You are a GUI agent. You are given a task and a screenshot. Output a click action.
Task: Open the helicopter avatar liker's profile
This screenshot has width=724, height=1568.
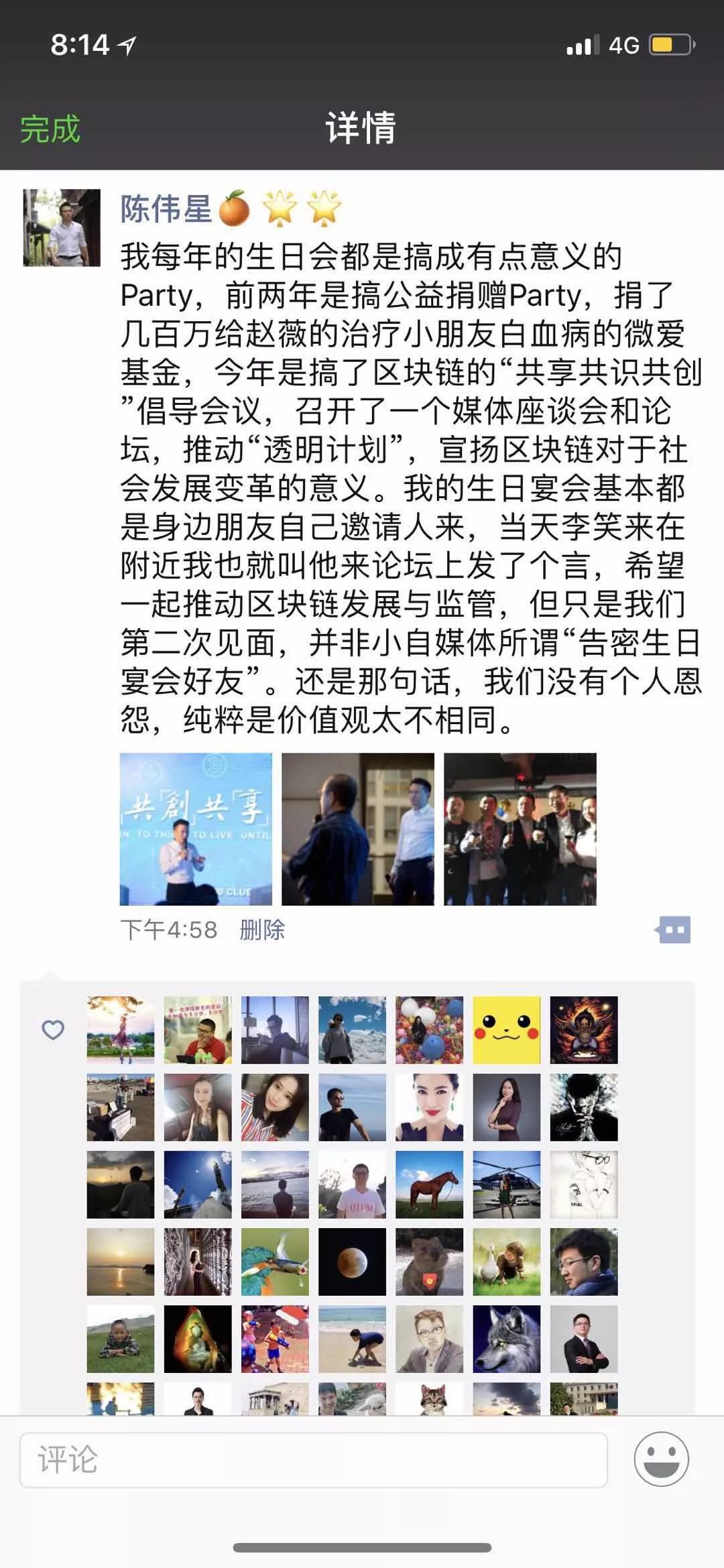click(x=507, y=1185)
